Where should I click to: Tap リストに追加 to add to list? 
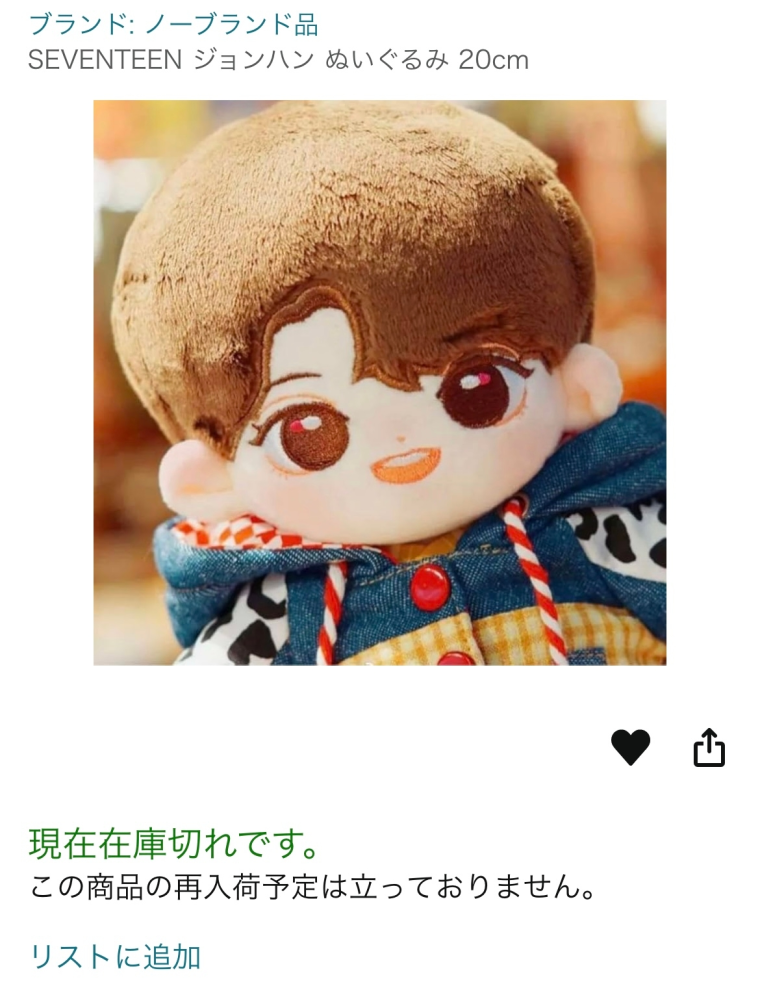(x=115, y=956)
